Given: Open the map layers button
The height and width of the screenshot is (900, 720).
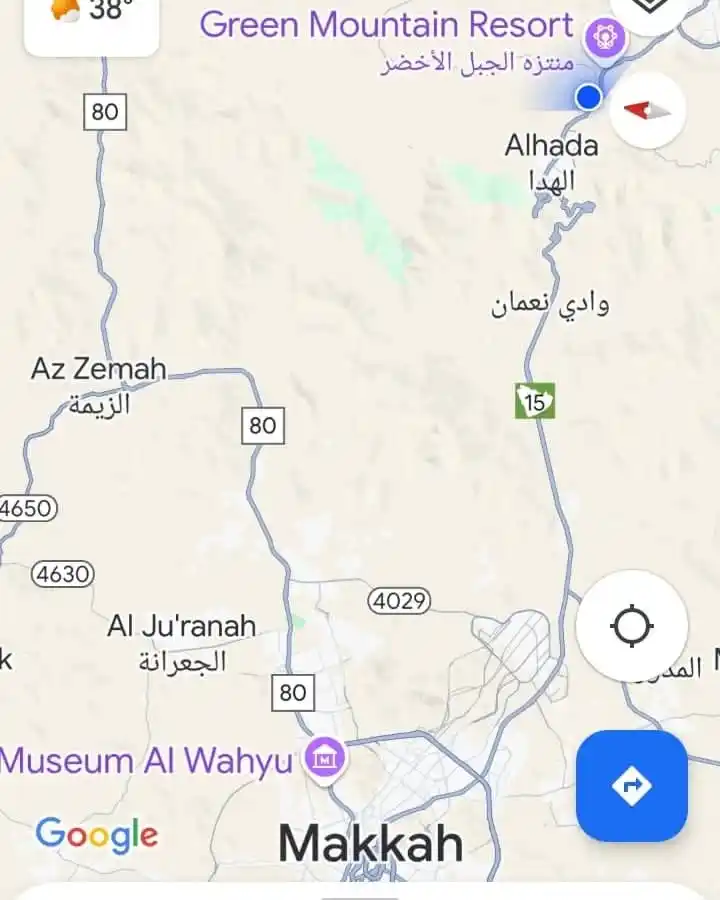Looking at the screenshot, I should (652, 8).
